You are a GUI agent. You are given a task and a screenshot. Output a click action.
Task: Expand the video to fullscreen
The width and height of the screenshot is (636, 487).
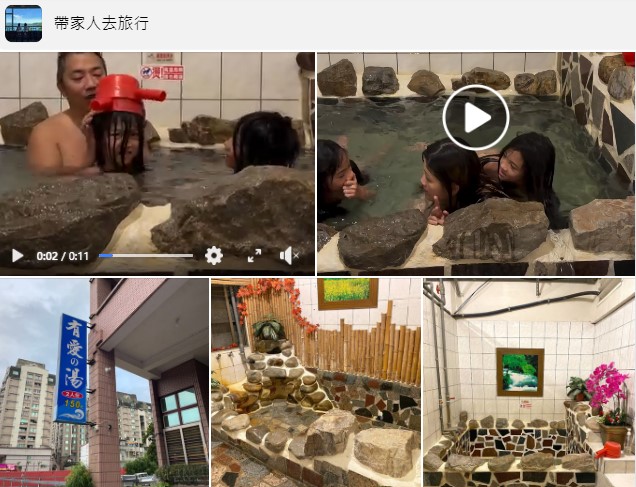point(254,256)
